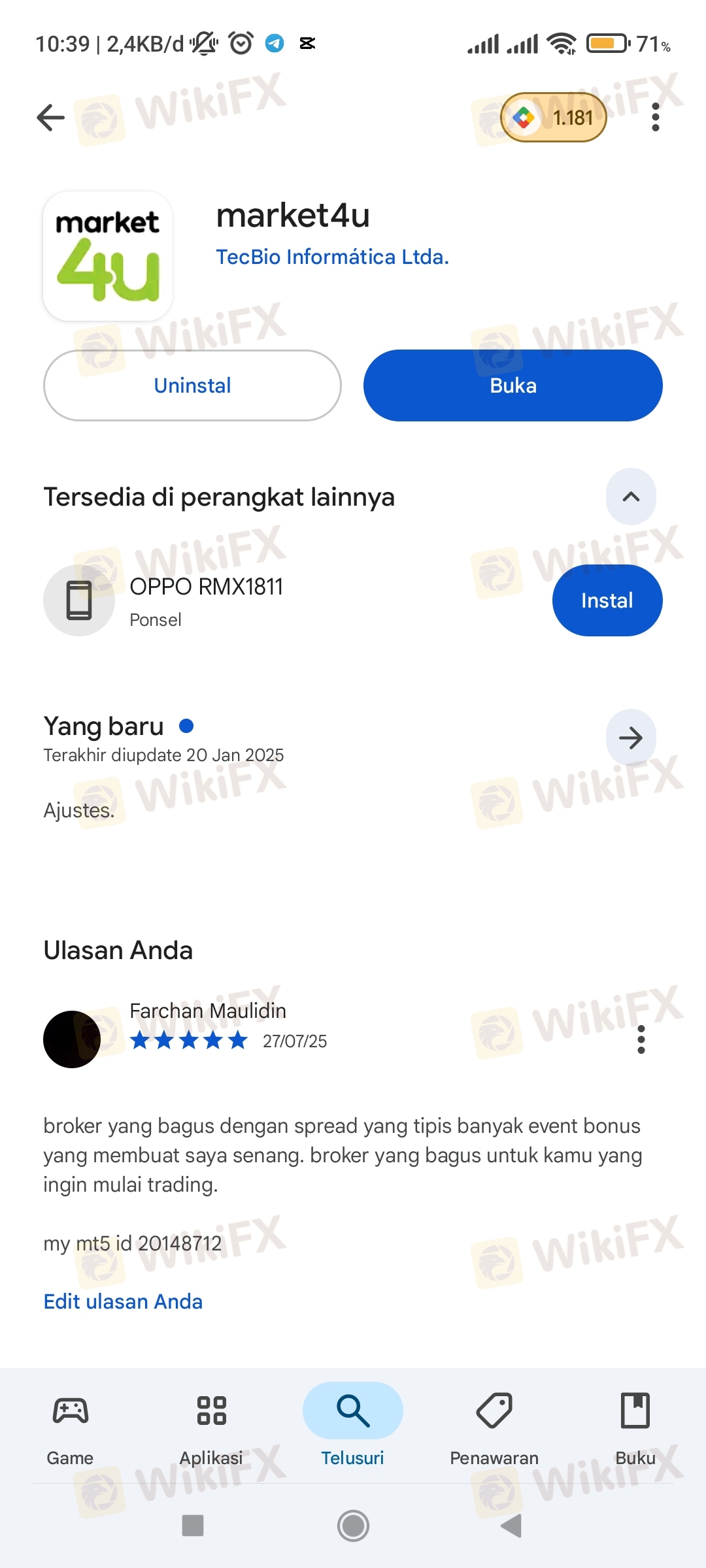Tap Buka to open market4u
The width and height of the screenshot is (706, 1568).
[x=513, y=385]
